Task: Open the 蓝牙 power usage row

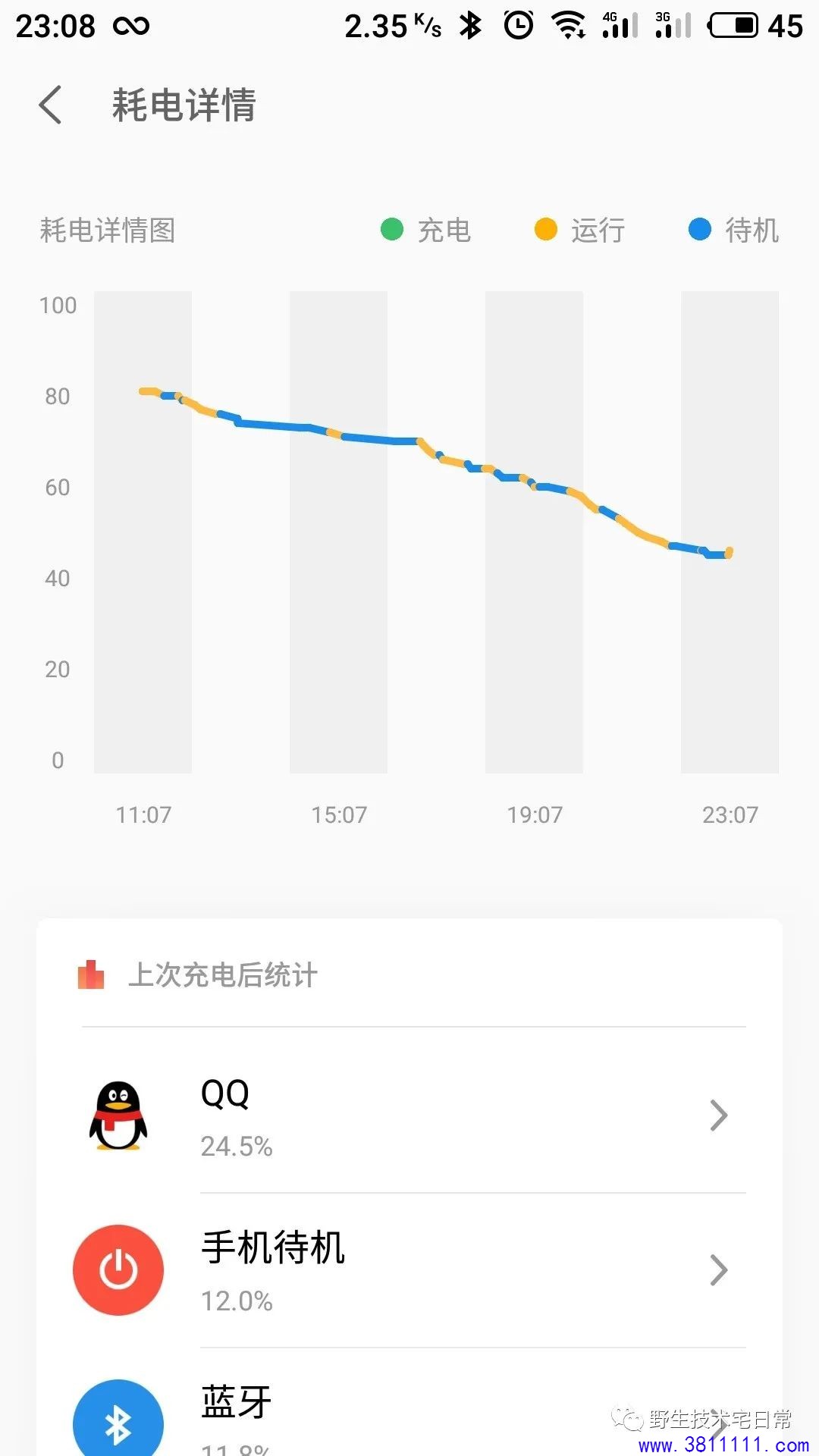Action: [x=409, y=1403]
